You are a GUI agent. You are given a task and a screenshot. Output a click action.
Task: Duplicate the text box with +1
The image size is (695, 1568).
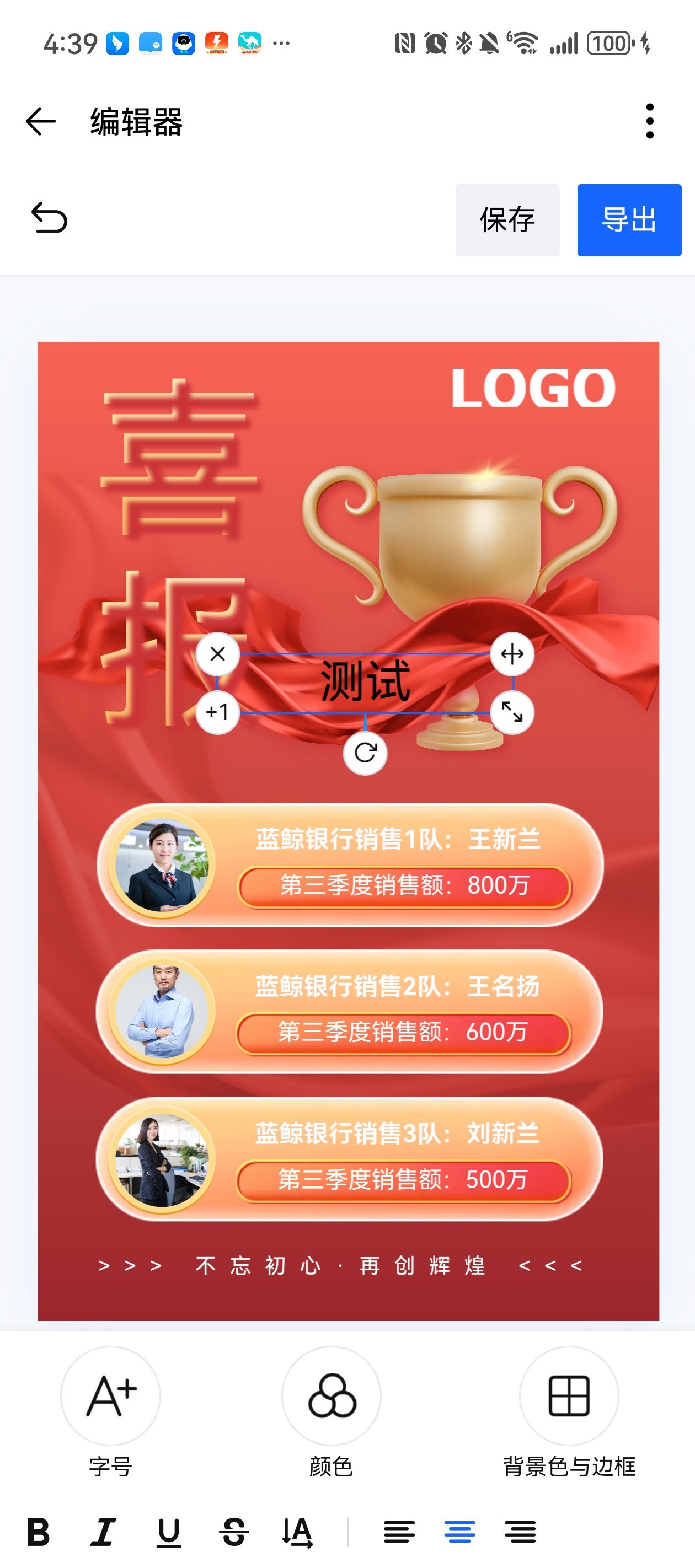point(217,712)
